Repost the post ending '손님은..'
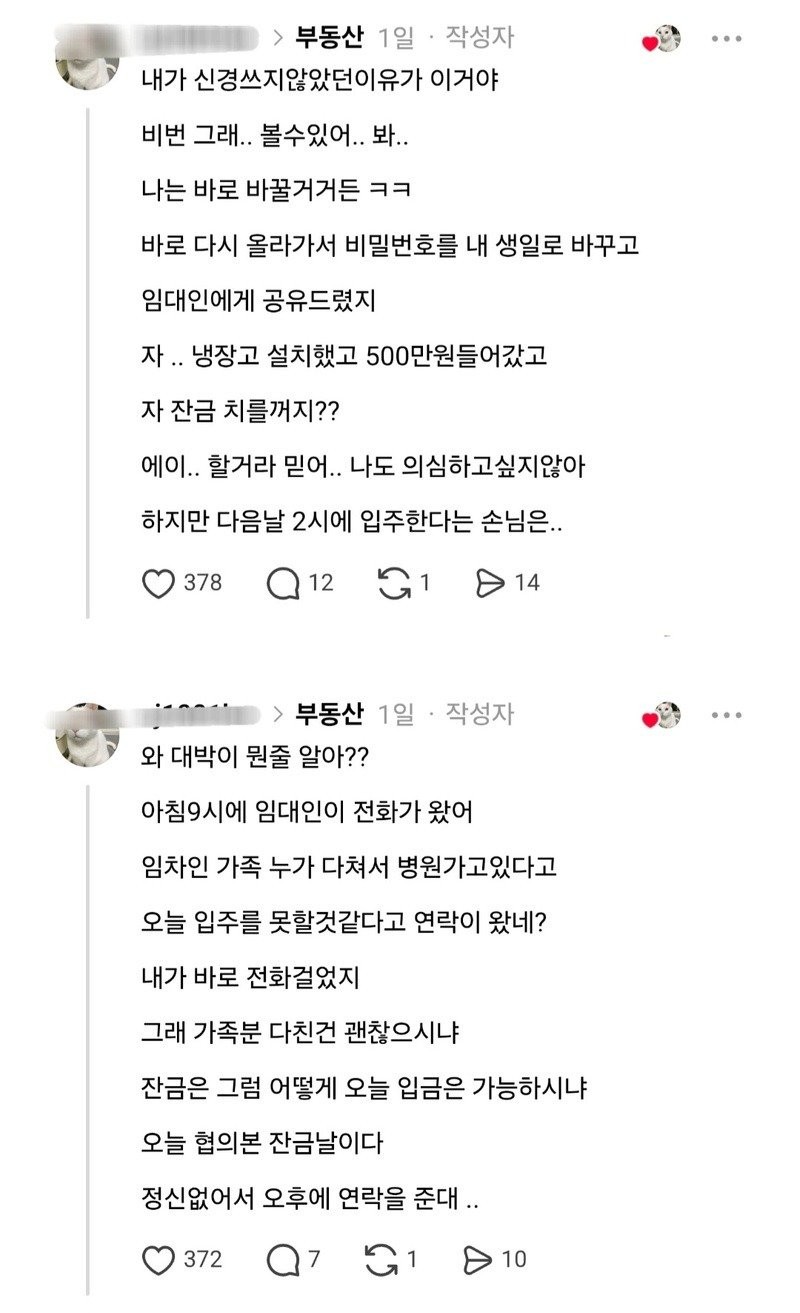800x1313 pixels. [x=395, y=583]
